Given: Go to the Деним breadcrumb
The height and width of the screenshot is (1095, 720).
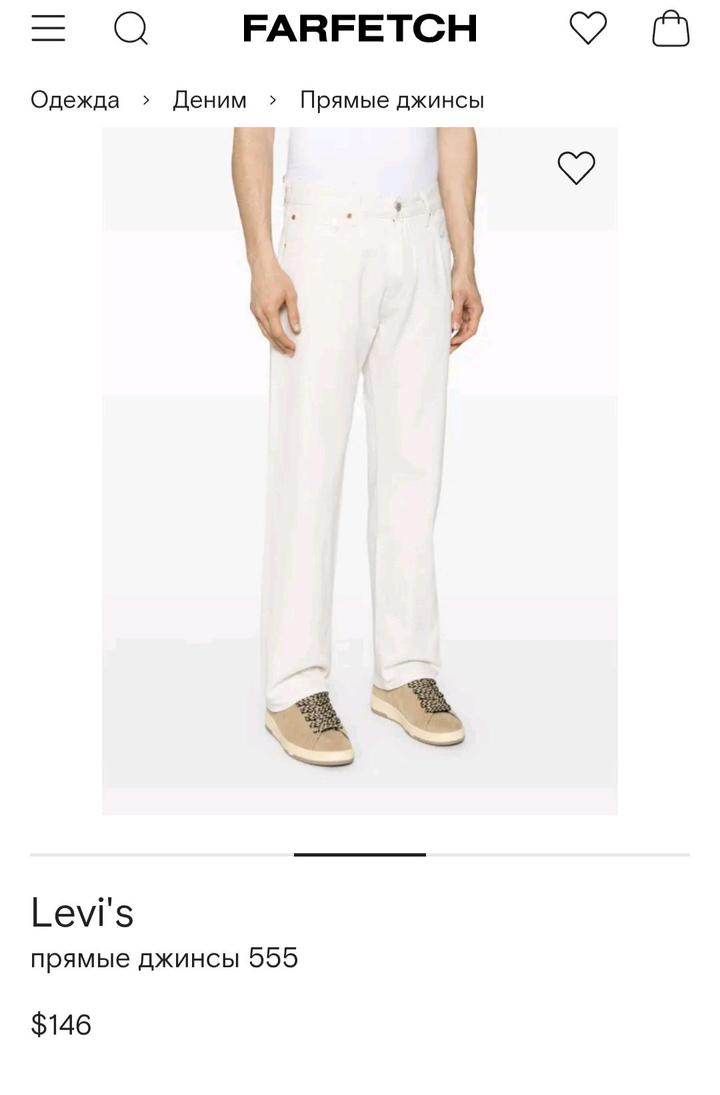Looking at the screenshot, I should tap(209, 100).
